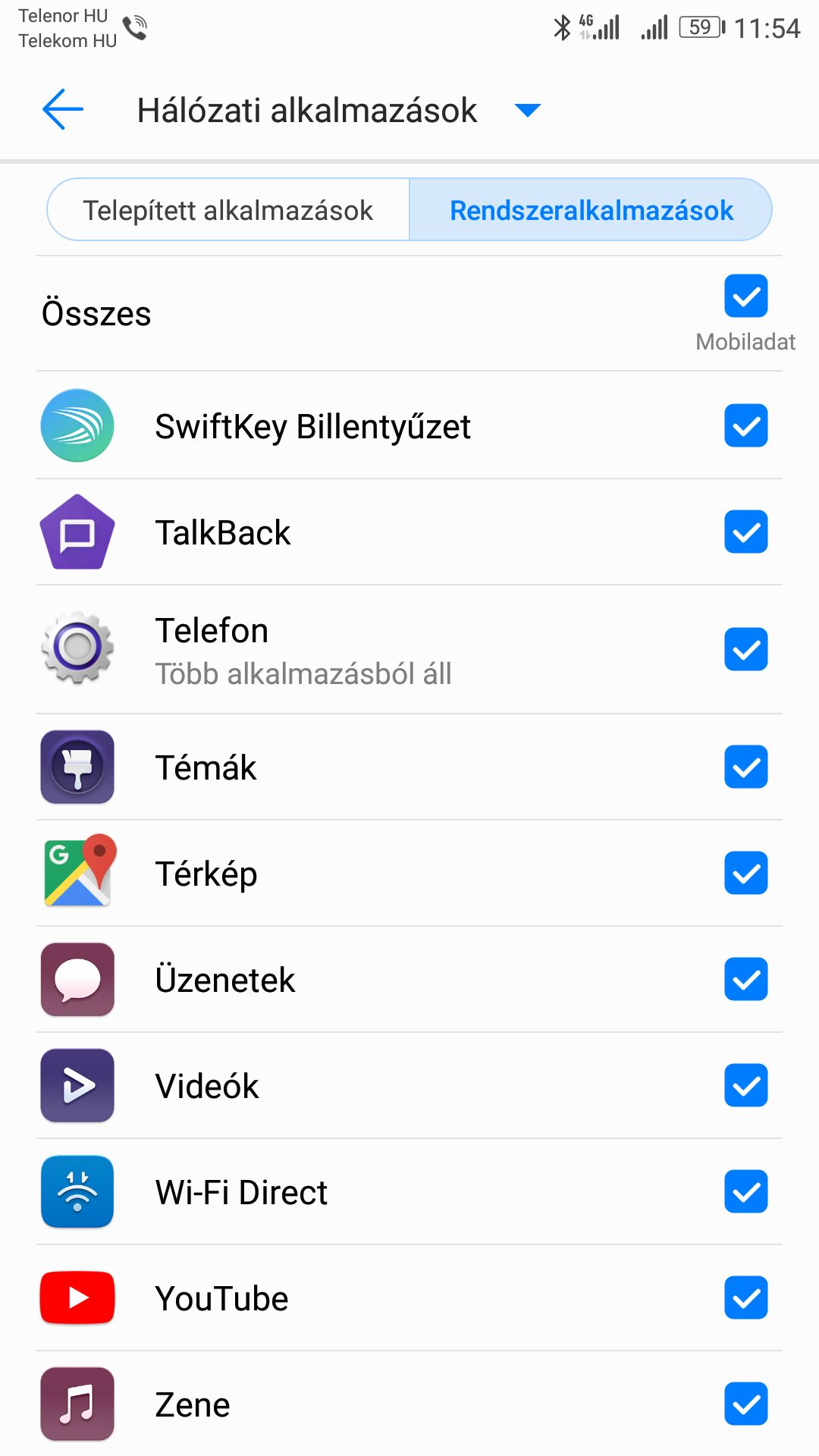The width and height of the screenshot is (819, 1456).
Task: Toggle the Zene mobile data checkbox
Action: click(746, 1404)
